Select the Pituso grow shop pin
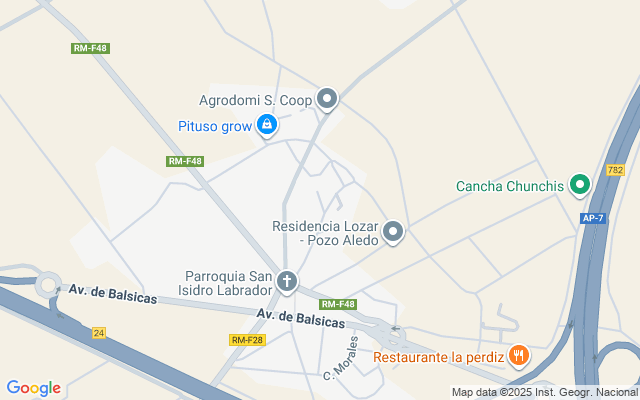 tap(267, 125)
